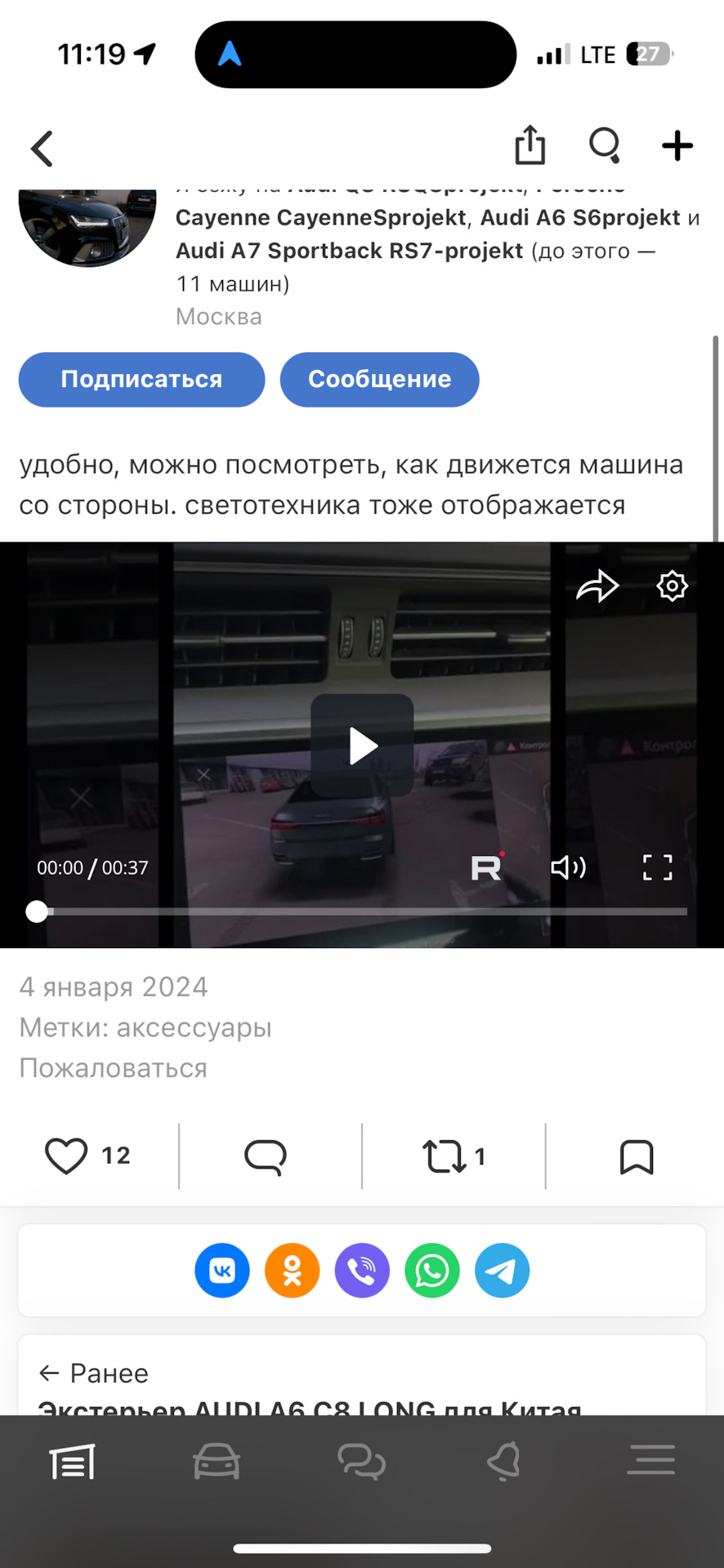Viewport: 724px width, 1568px height.
Task: Tap the VK sharing icon
Action: [221, 1270]
